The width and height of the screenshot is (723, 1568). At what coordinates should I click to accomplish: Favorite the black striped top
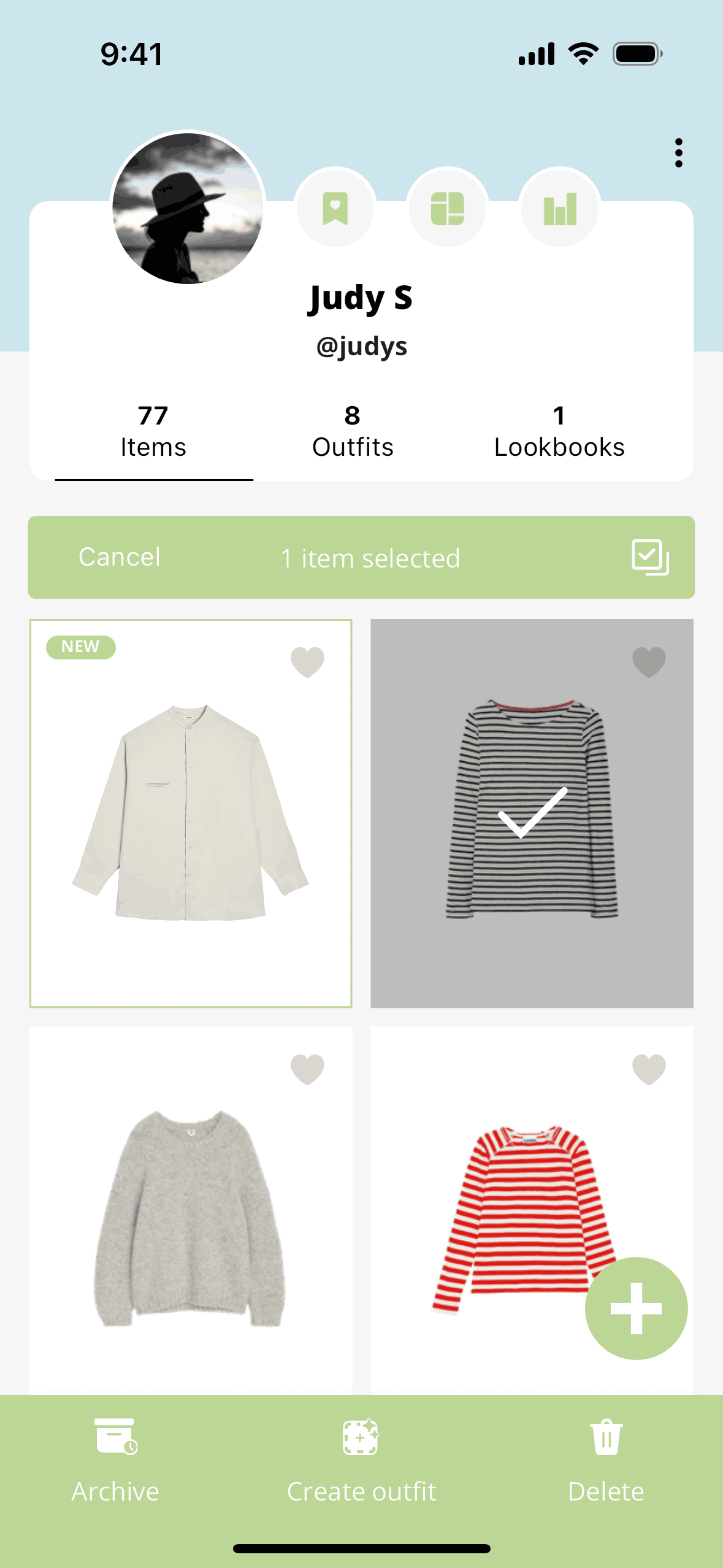649,662
